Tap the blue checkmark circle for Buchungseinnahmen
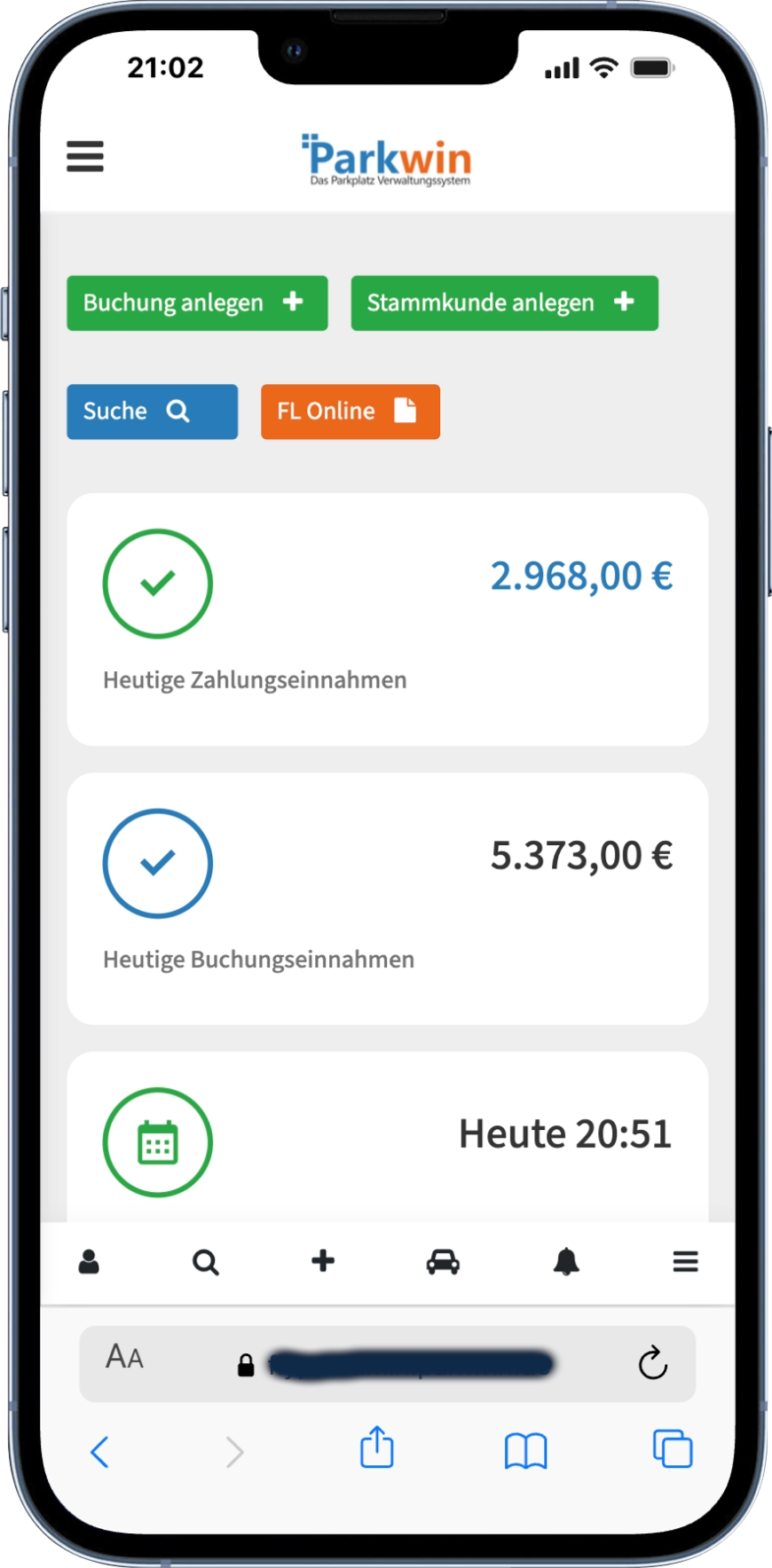Image resolution: width=772 pixels, height=1568 pixels. [158, 862]
